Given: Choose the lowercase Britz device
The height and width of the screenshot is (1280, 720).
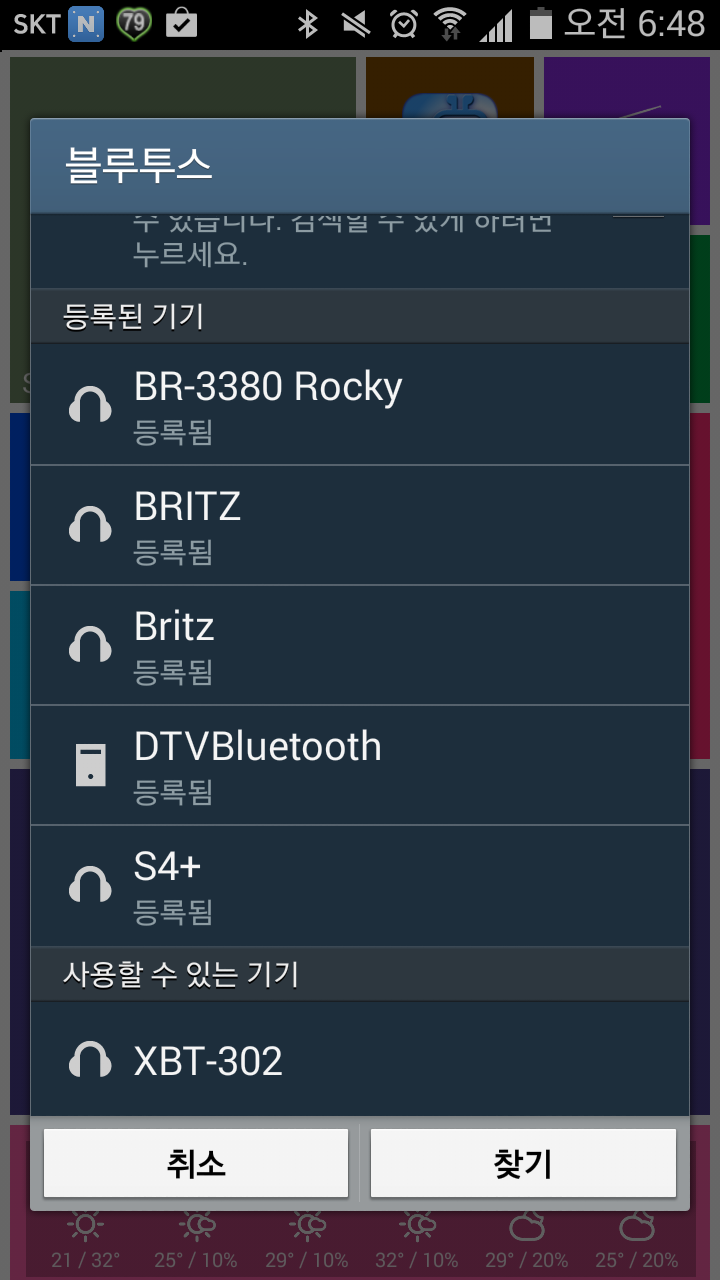Looking at the screenshot, I should pos(360,646).
